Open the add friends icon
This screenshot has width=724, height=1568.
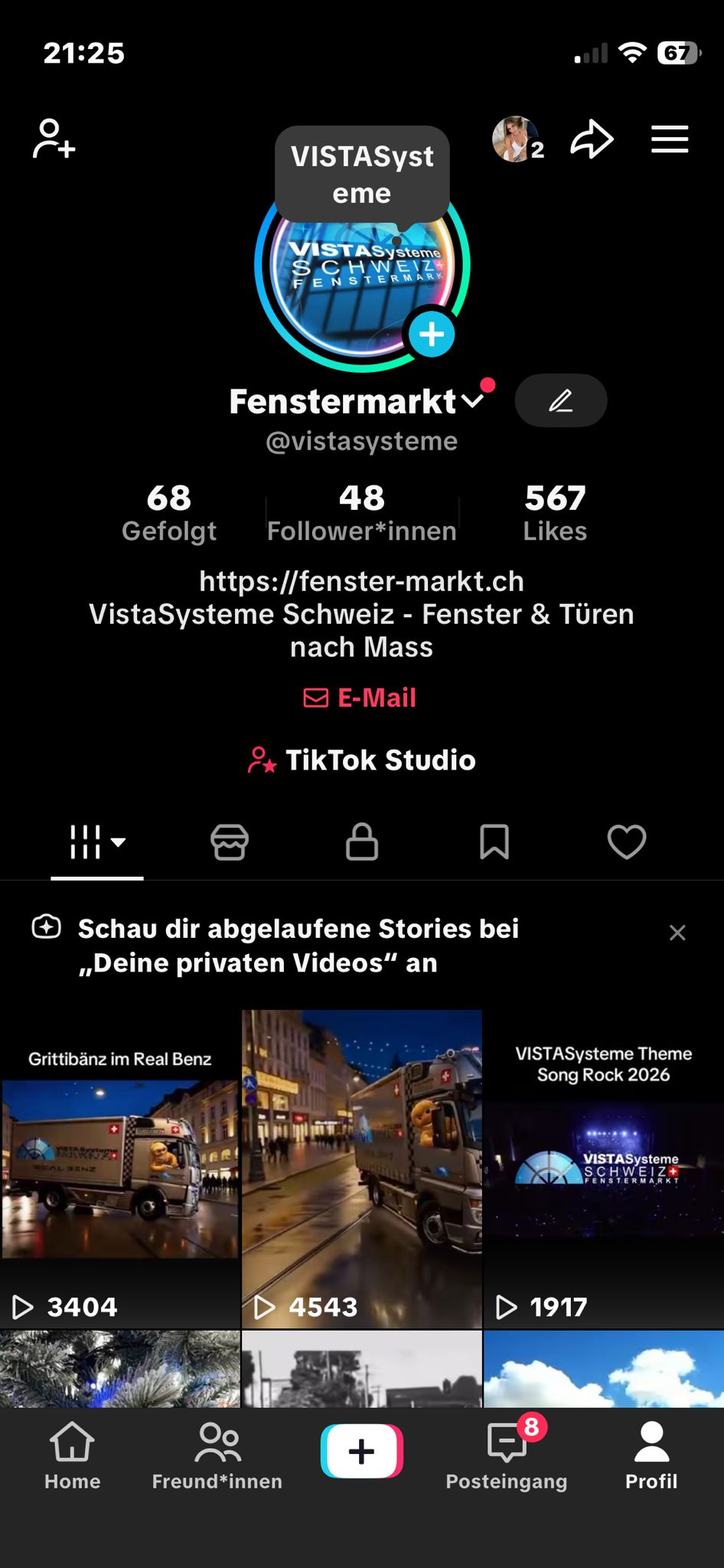pos(54,139)
